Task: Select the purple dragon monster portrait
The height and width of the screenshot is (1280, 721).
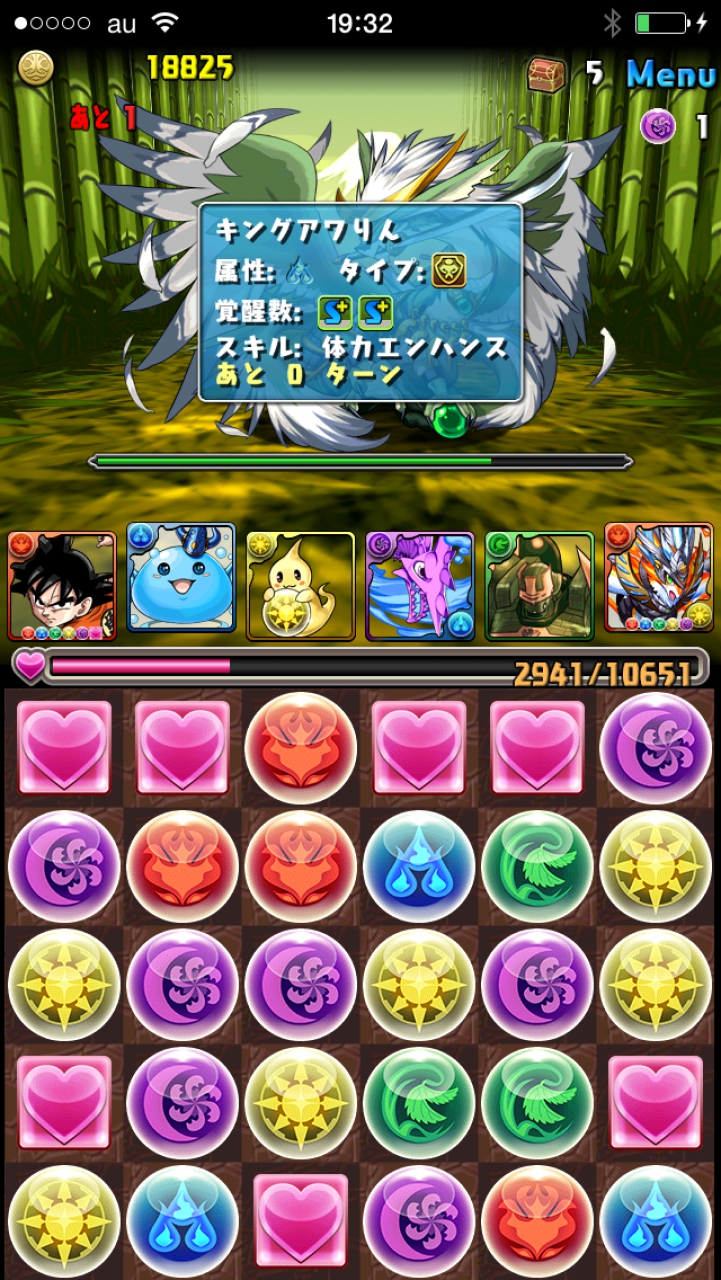Action: [420, 586]
